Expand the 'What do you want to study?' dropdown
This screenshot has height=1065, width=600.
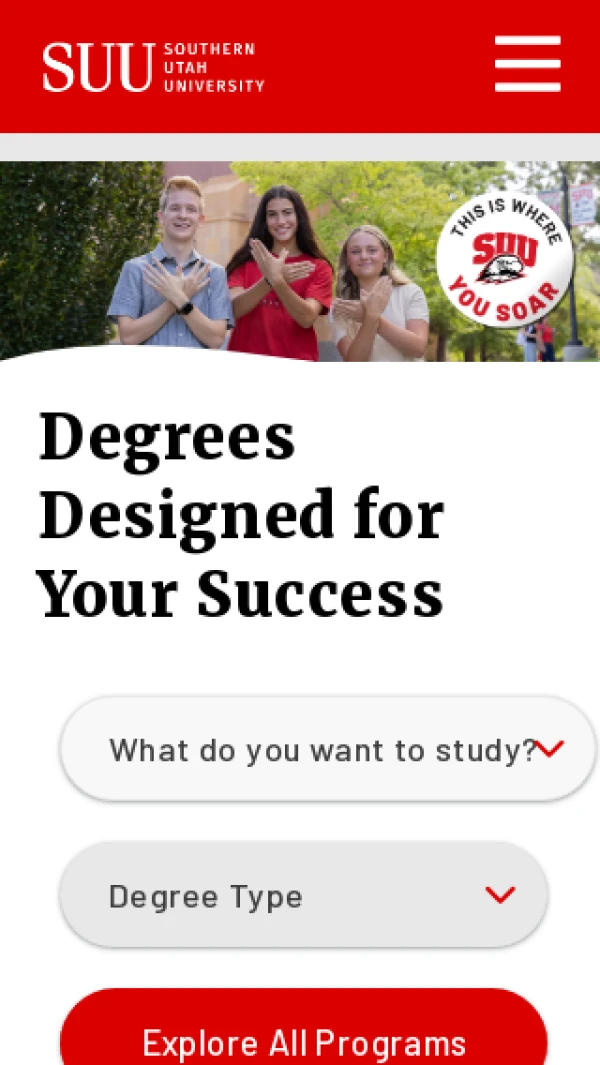point(327,749)
